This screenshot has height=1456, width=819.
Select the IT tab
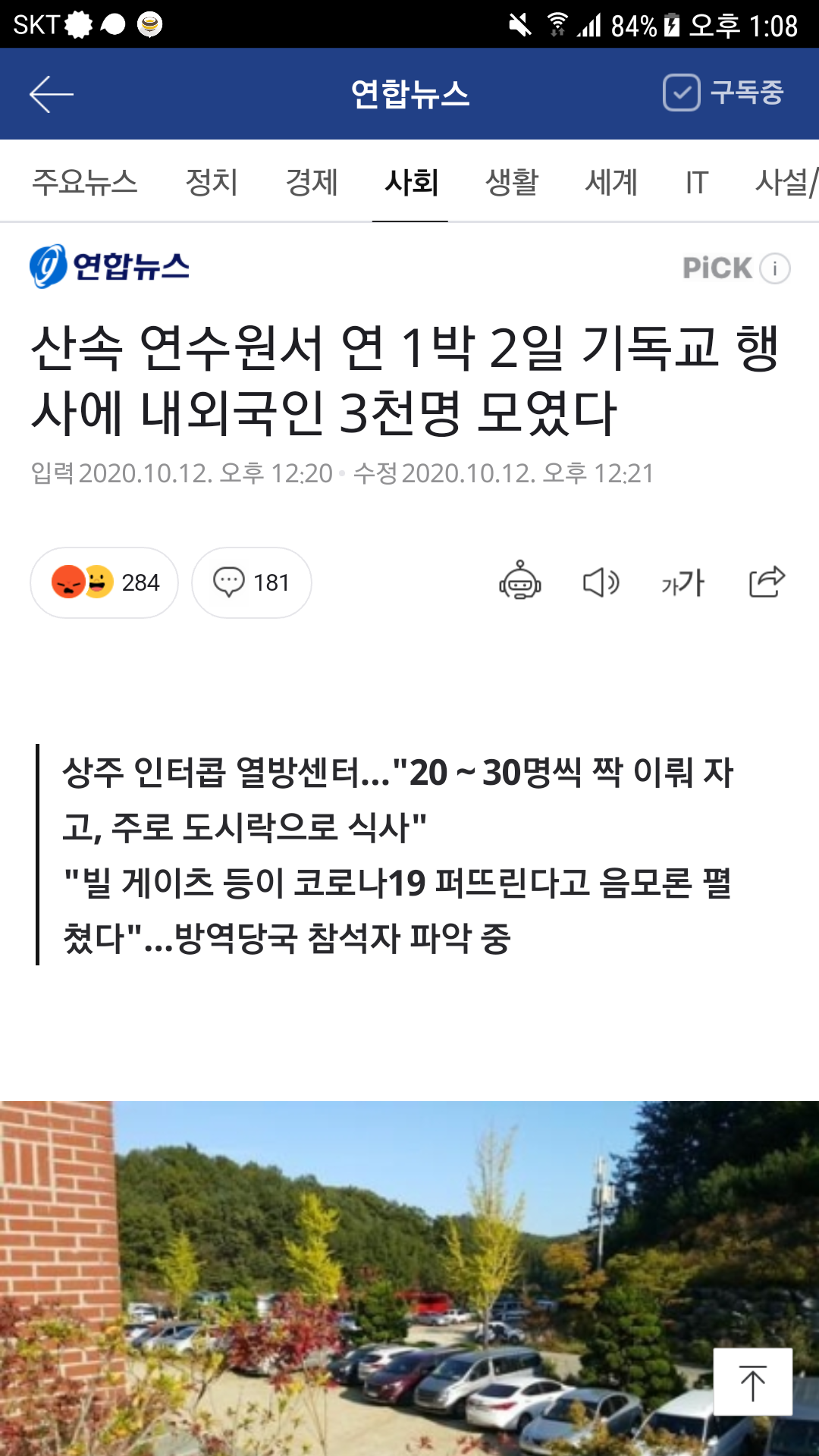pos(697,182)
